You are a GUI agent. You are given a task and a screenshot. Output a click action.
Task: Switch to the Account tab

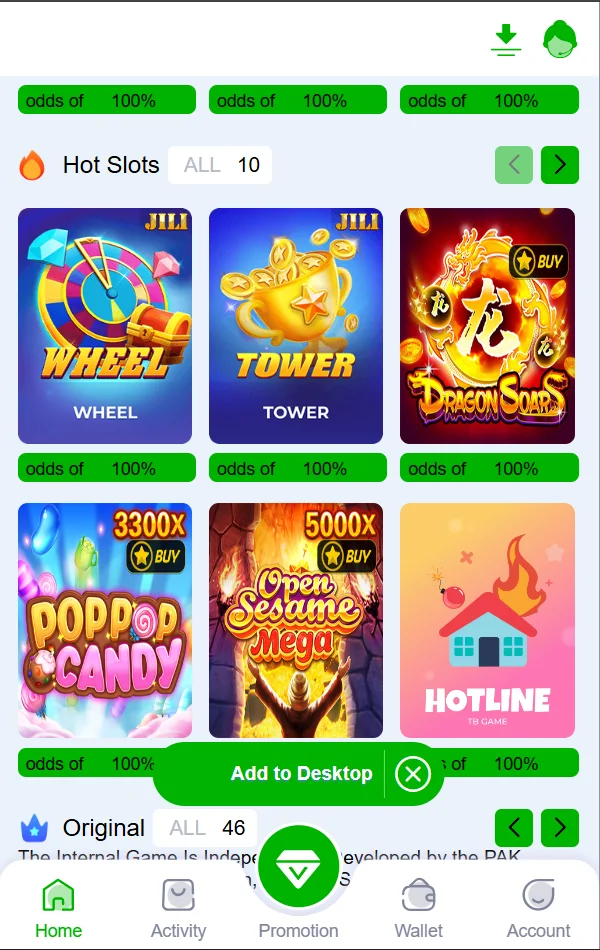click(x=538, y=908)
